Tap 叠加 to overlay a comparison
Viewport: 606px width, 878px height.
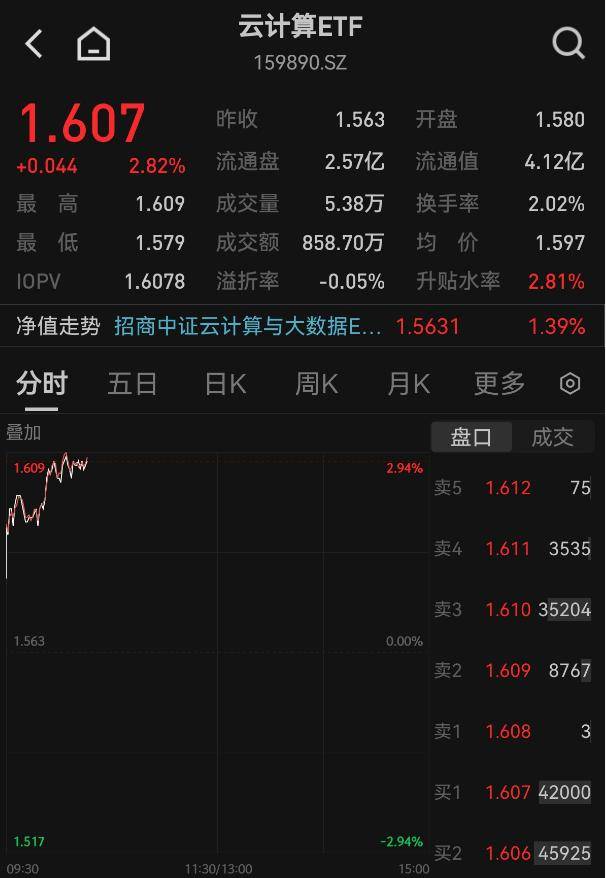(24, 433)
